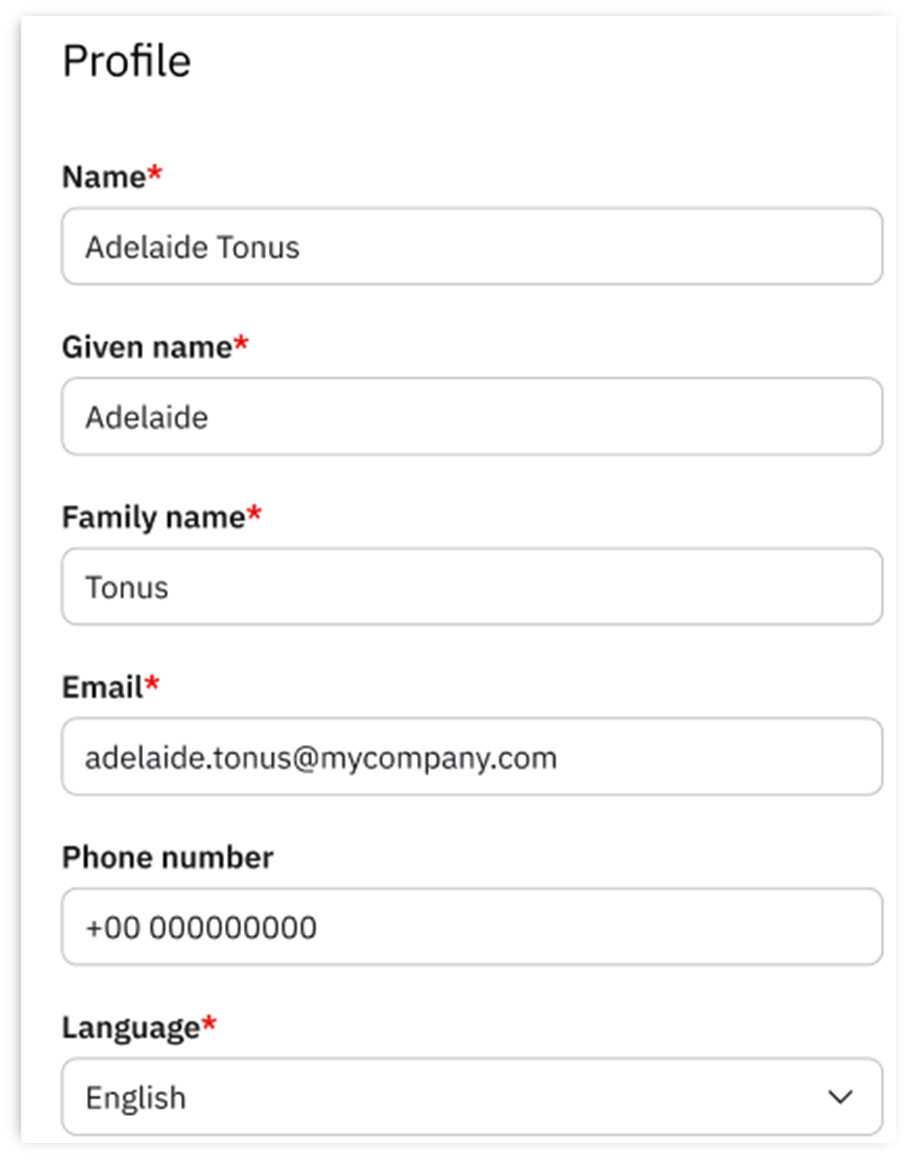Tap the Name field showing Adelaide Tonus
The width and height of the screenshot is (909, 1159).
point(471,247)
